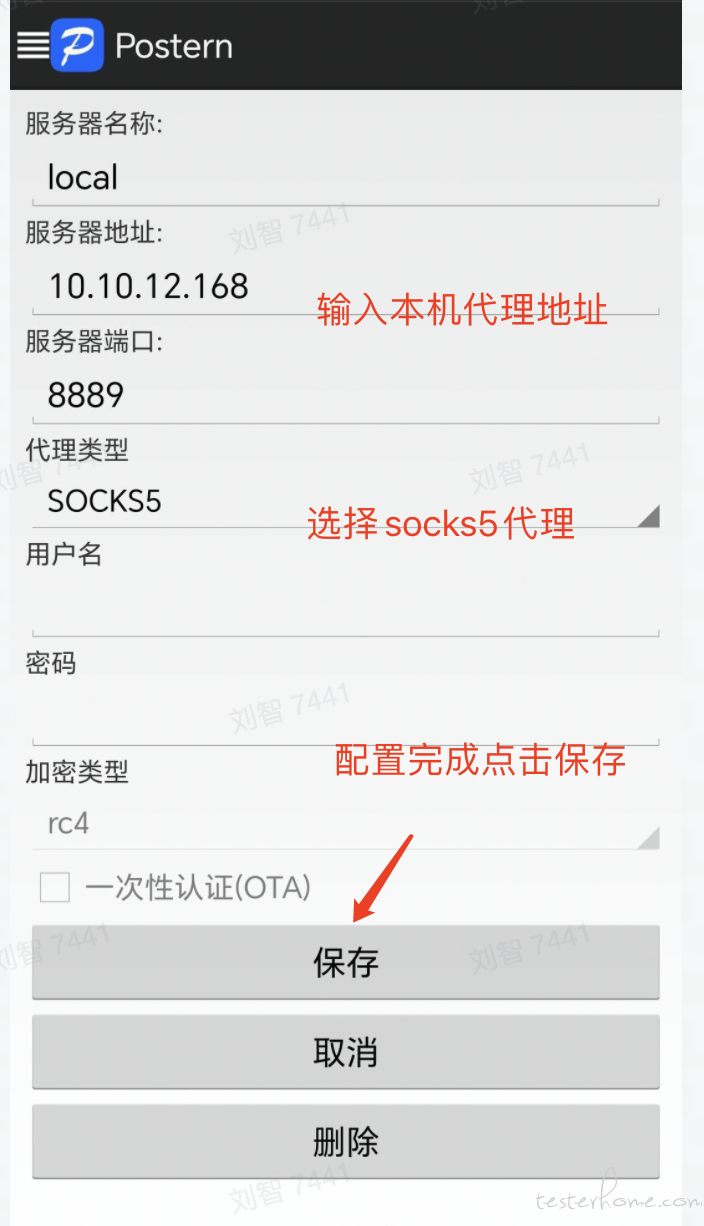Edit the server name field
Viewport: 704px width, 1226px height.
pos(346,178)
